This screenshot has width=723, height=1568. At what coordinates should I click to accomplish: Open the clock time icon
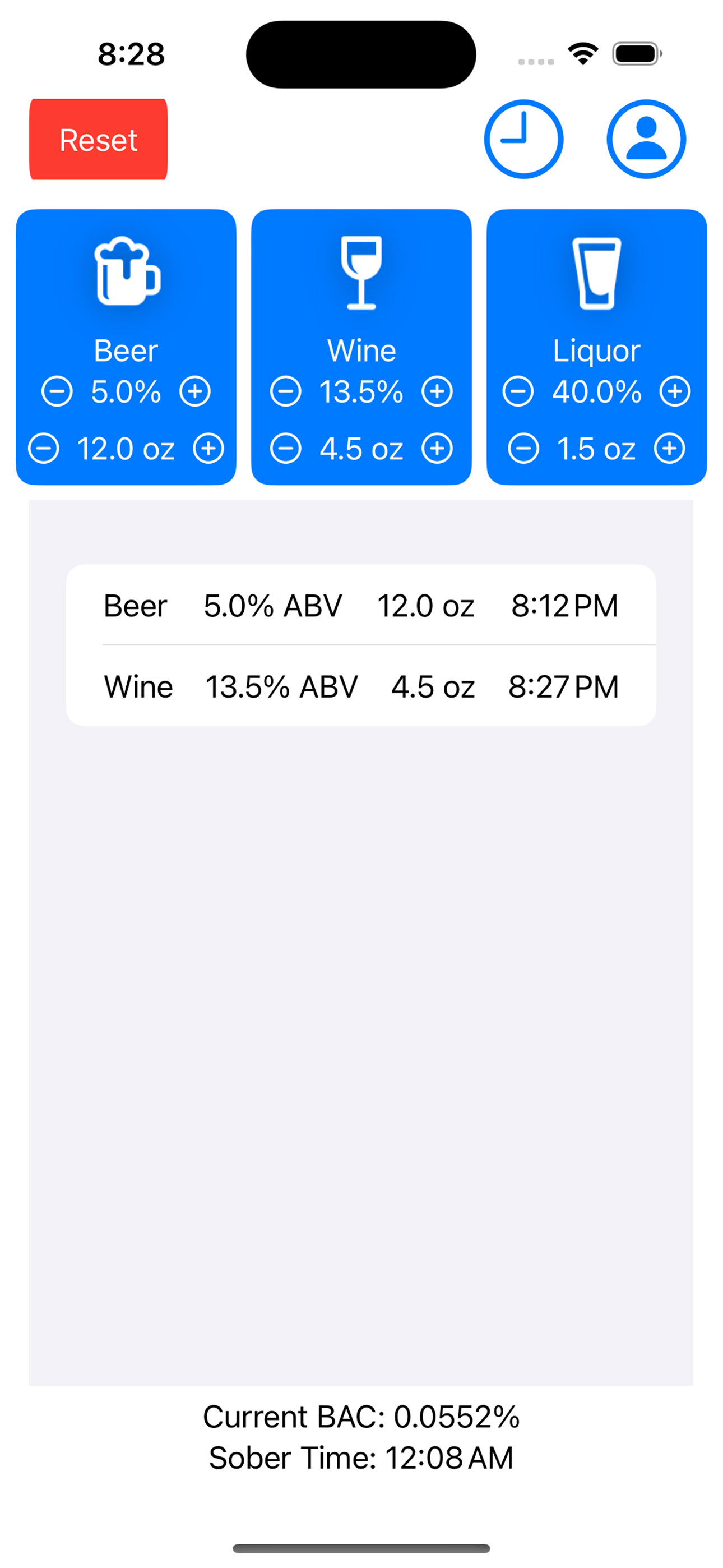click(x=523, y=140)
